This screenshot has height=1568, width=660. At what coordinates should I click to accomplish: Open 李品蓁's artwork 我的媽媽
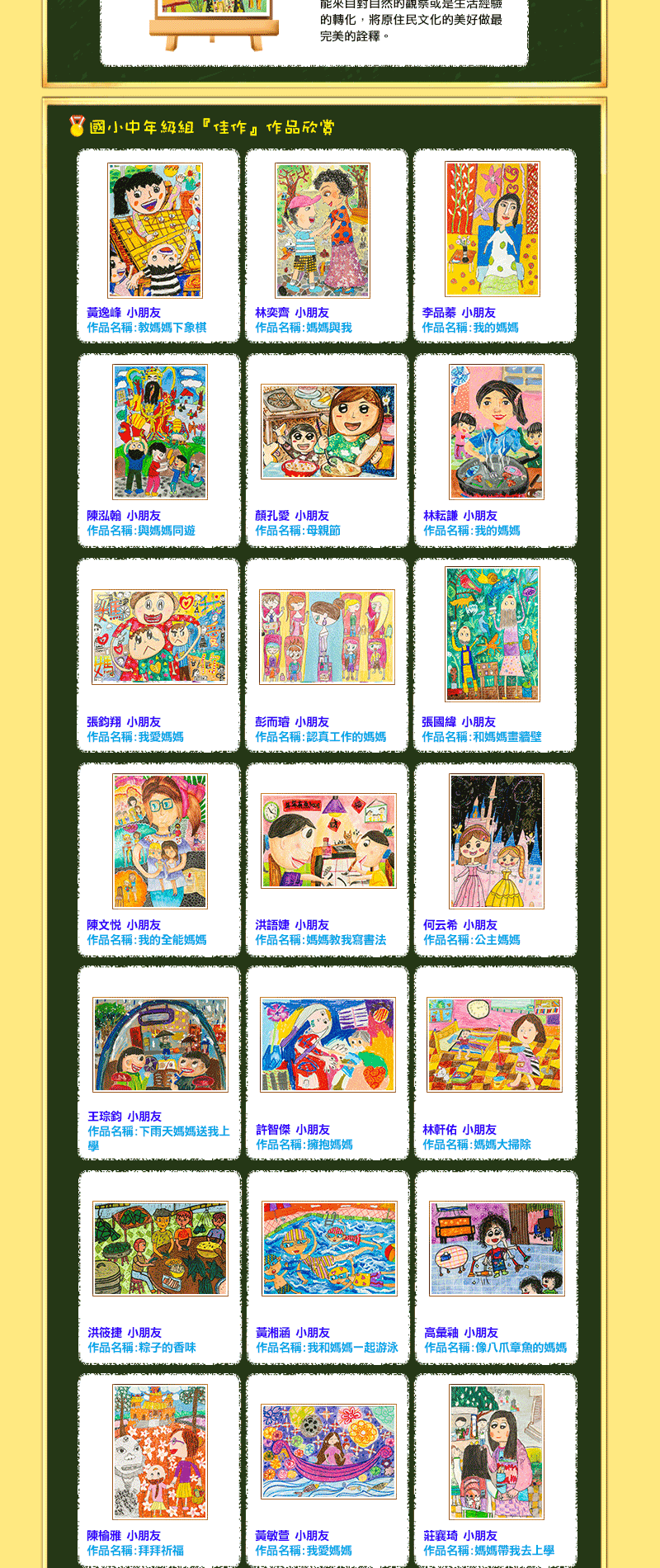tap(493, 229)
